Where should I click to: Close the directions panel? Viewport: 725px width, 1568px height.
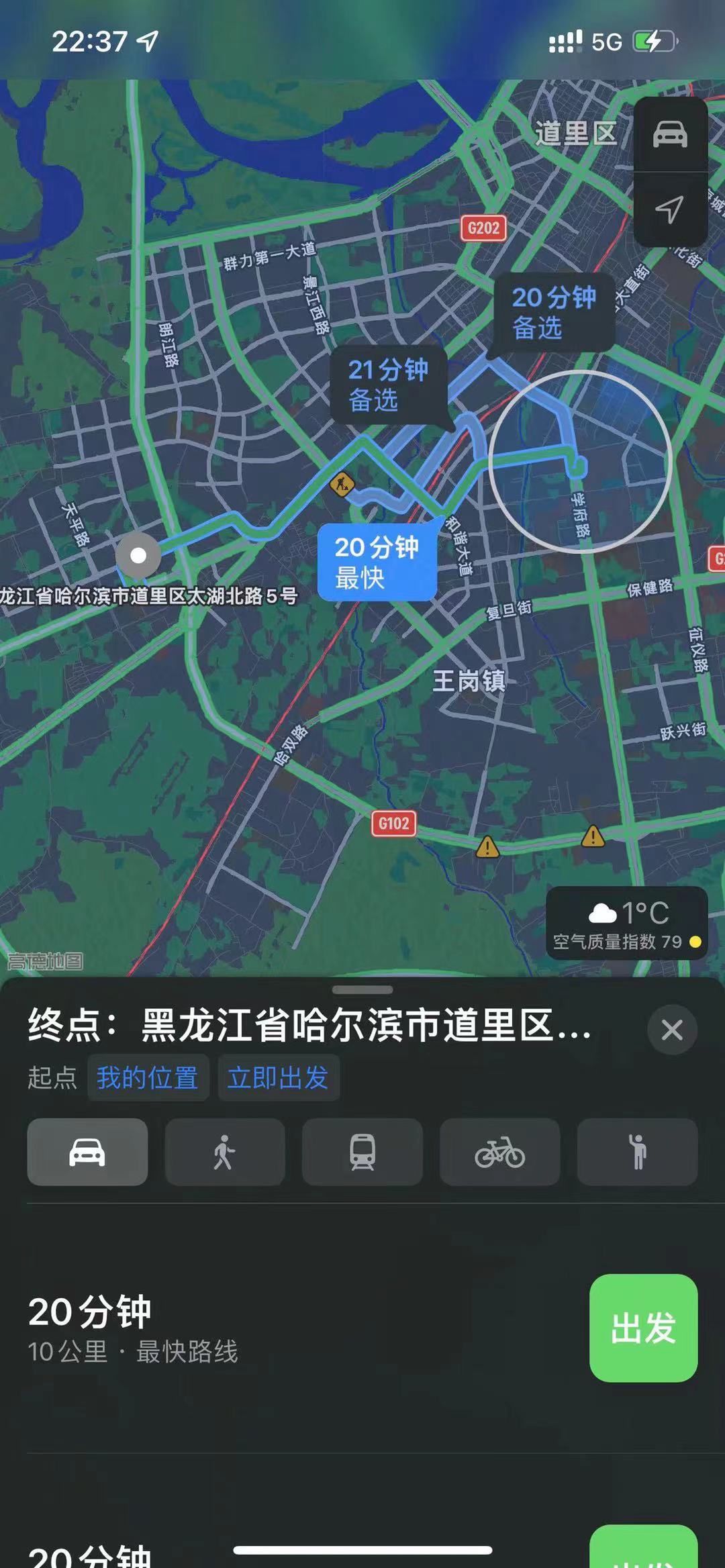tap(672, 1030)
